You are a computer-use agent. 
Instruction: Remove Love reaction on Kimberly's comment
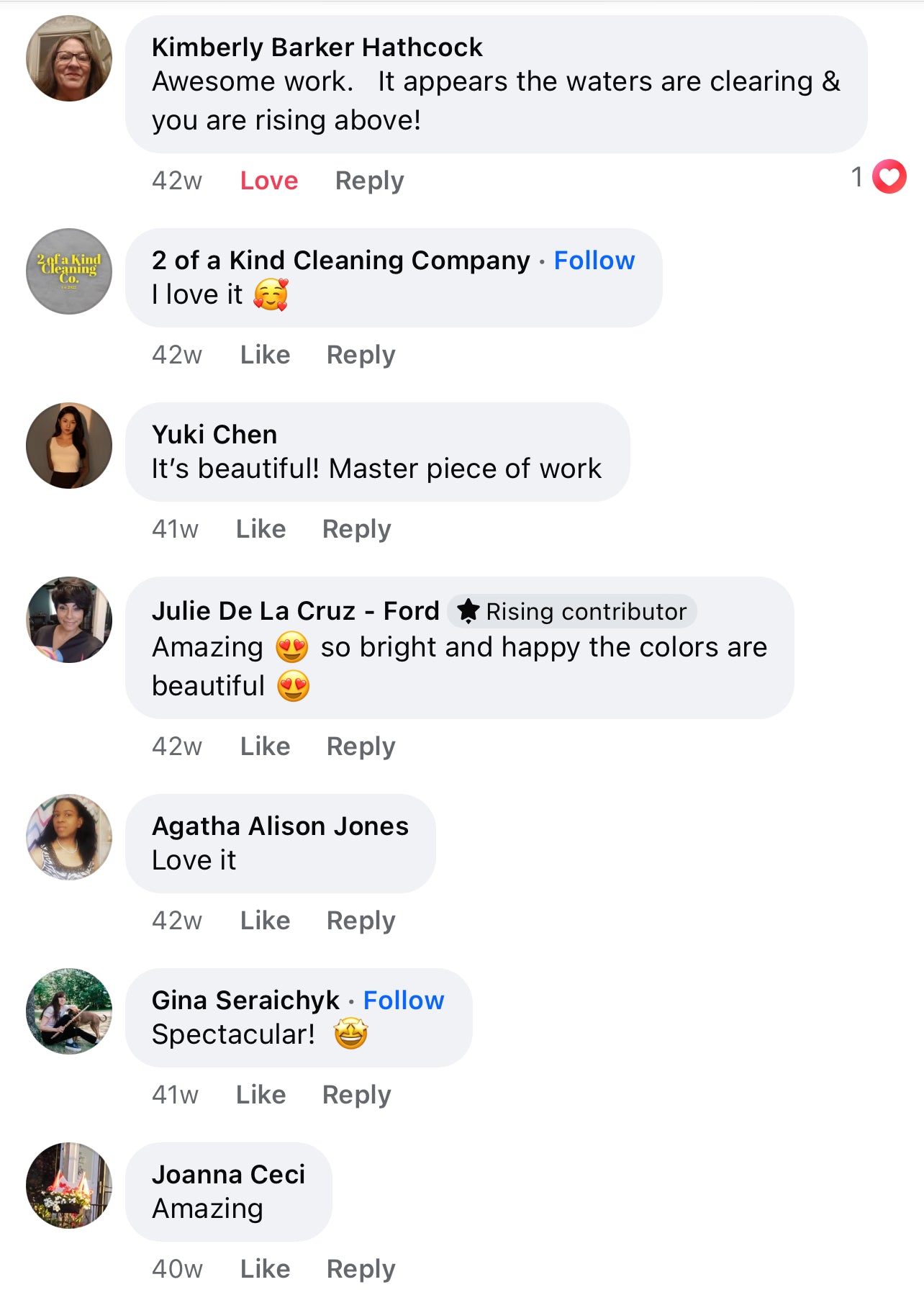click(268, 181)
